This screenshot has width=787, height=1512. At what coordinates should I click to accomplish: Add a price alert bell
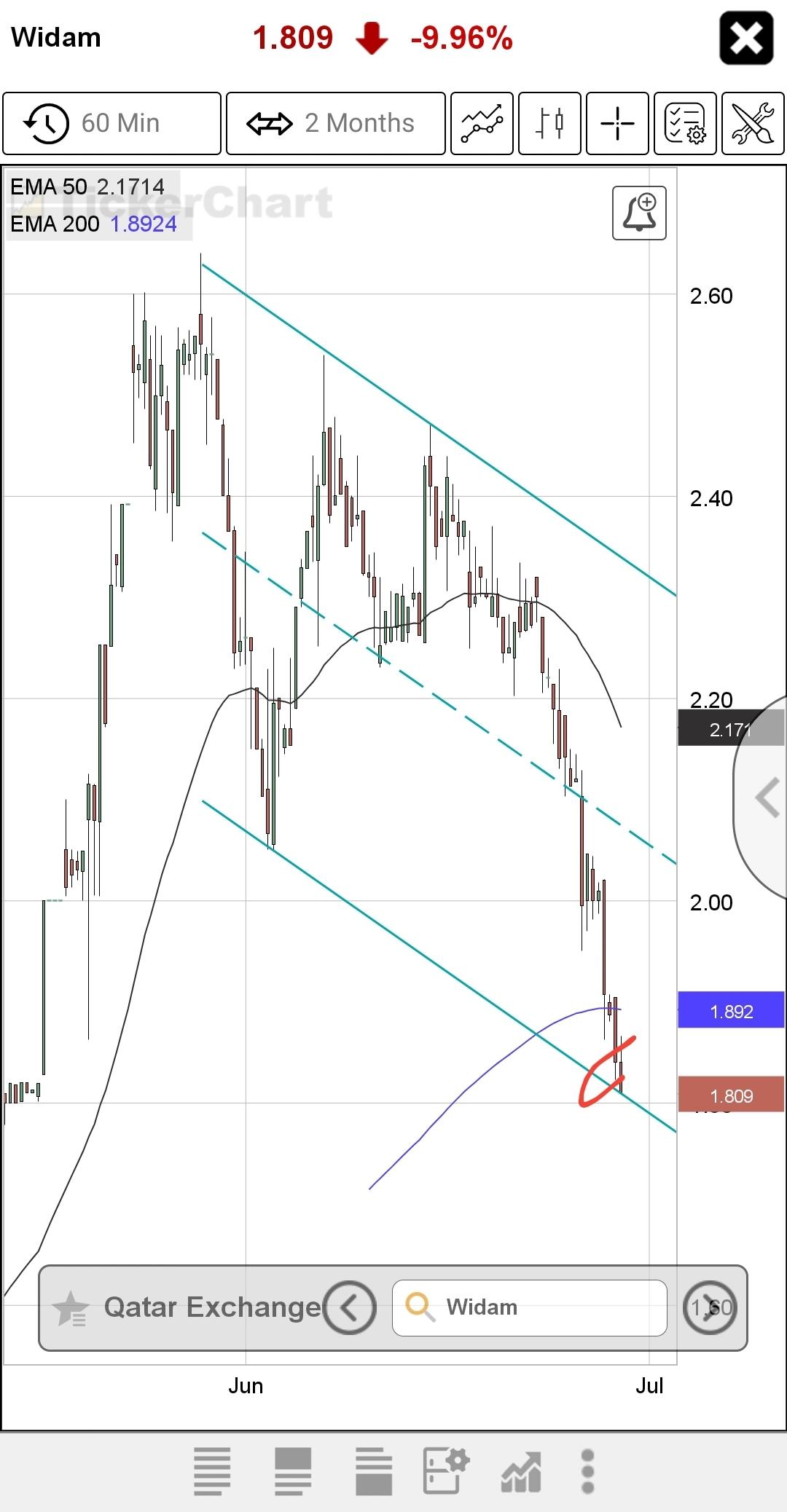pyautogui.click(x=639, y=213)
